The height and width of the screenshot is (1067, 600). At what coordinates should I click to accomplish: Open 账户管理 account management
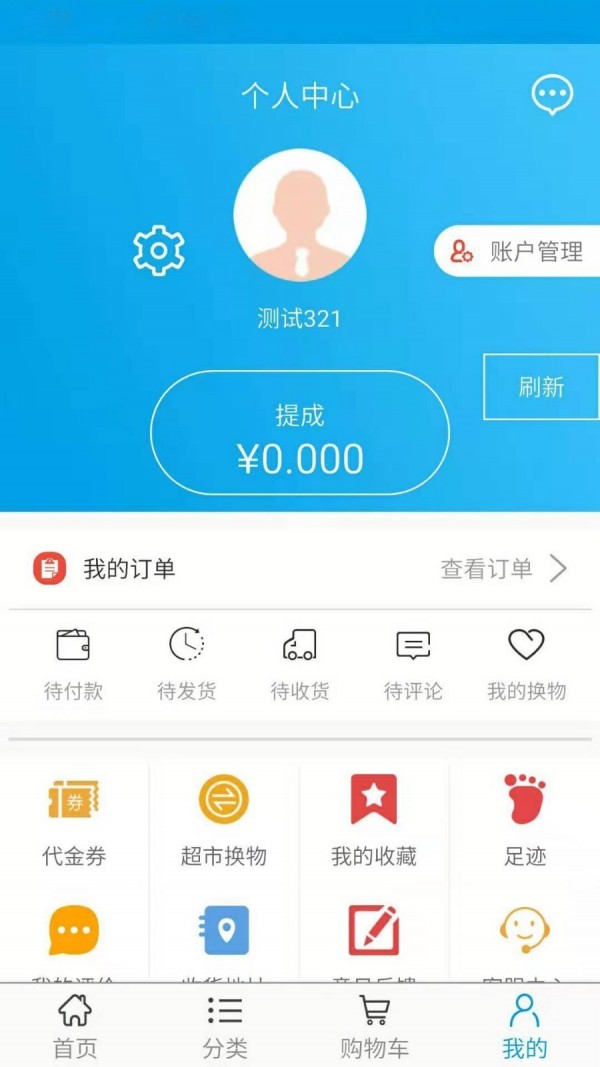pyautogui.click(x=518, y=252)
